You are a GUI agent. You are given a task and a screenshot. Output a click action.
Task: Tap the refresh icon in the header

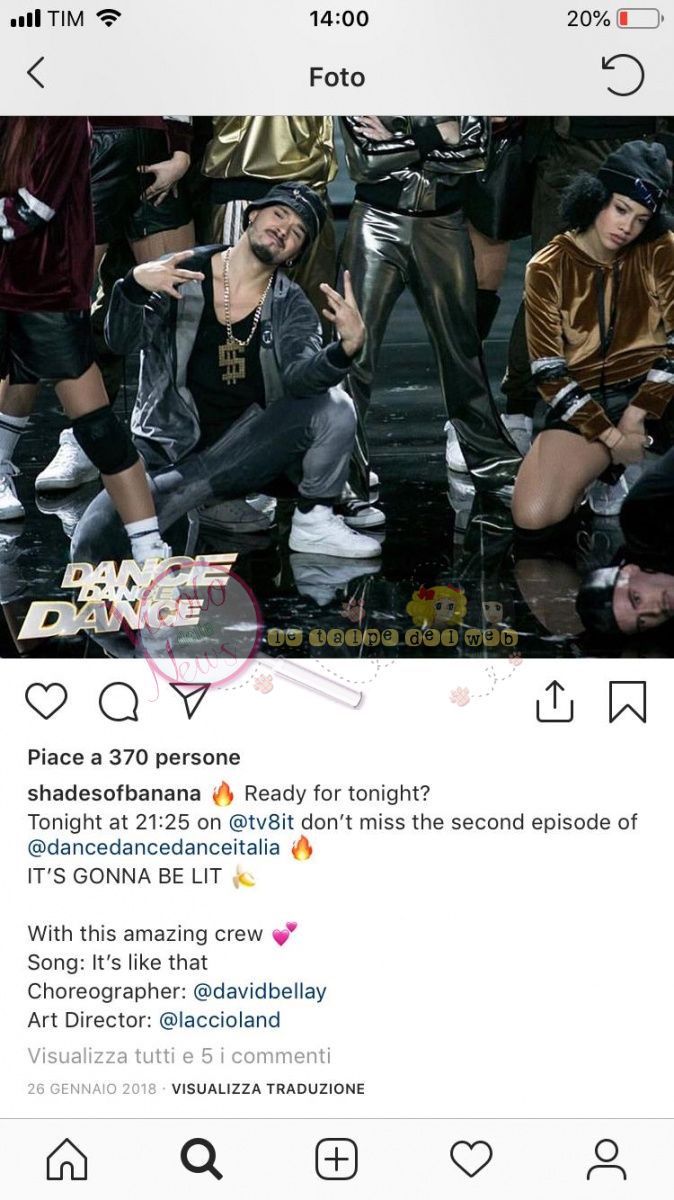[622, 75]
